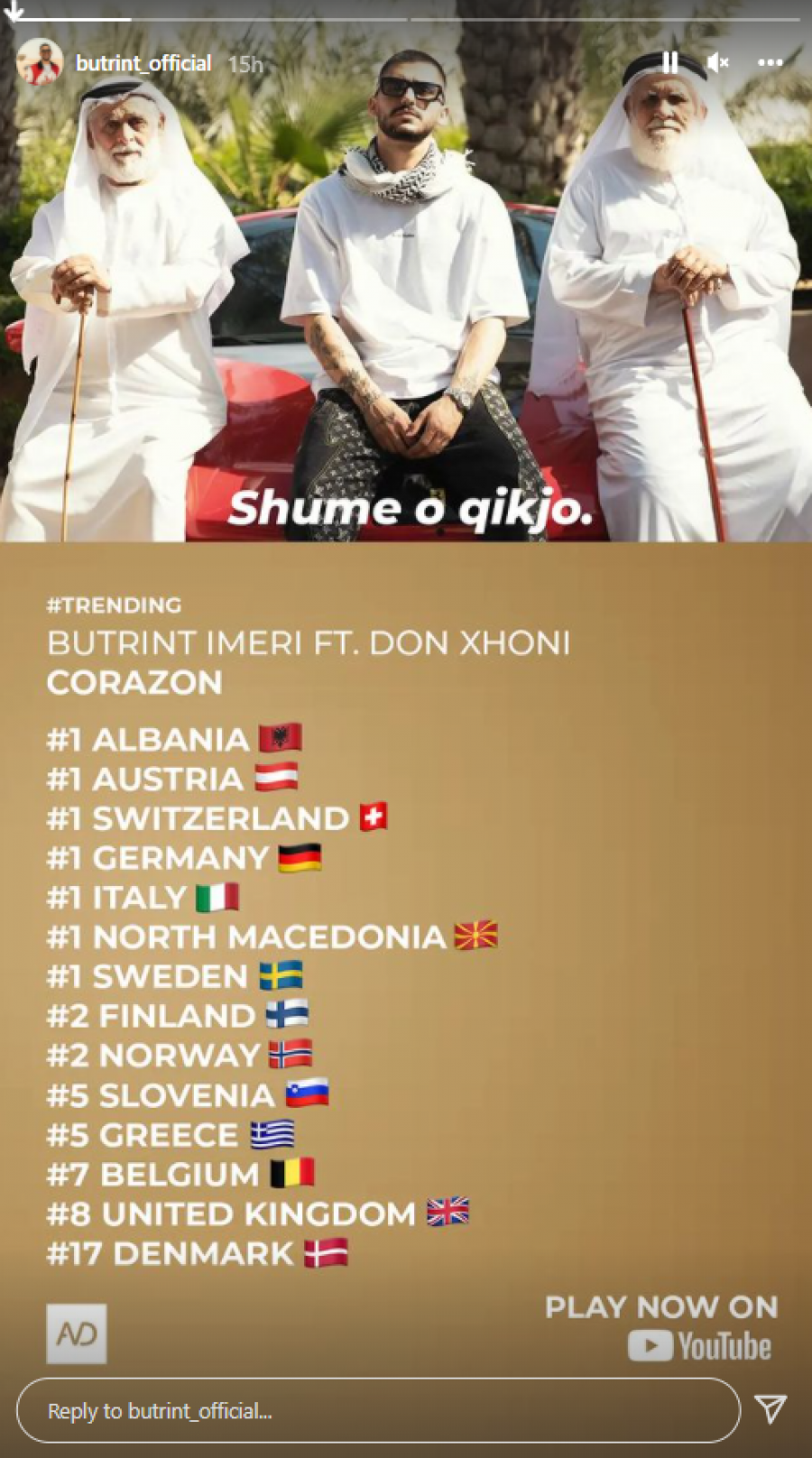Open the three-dot options menu

(770, 63)
